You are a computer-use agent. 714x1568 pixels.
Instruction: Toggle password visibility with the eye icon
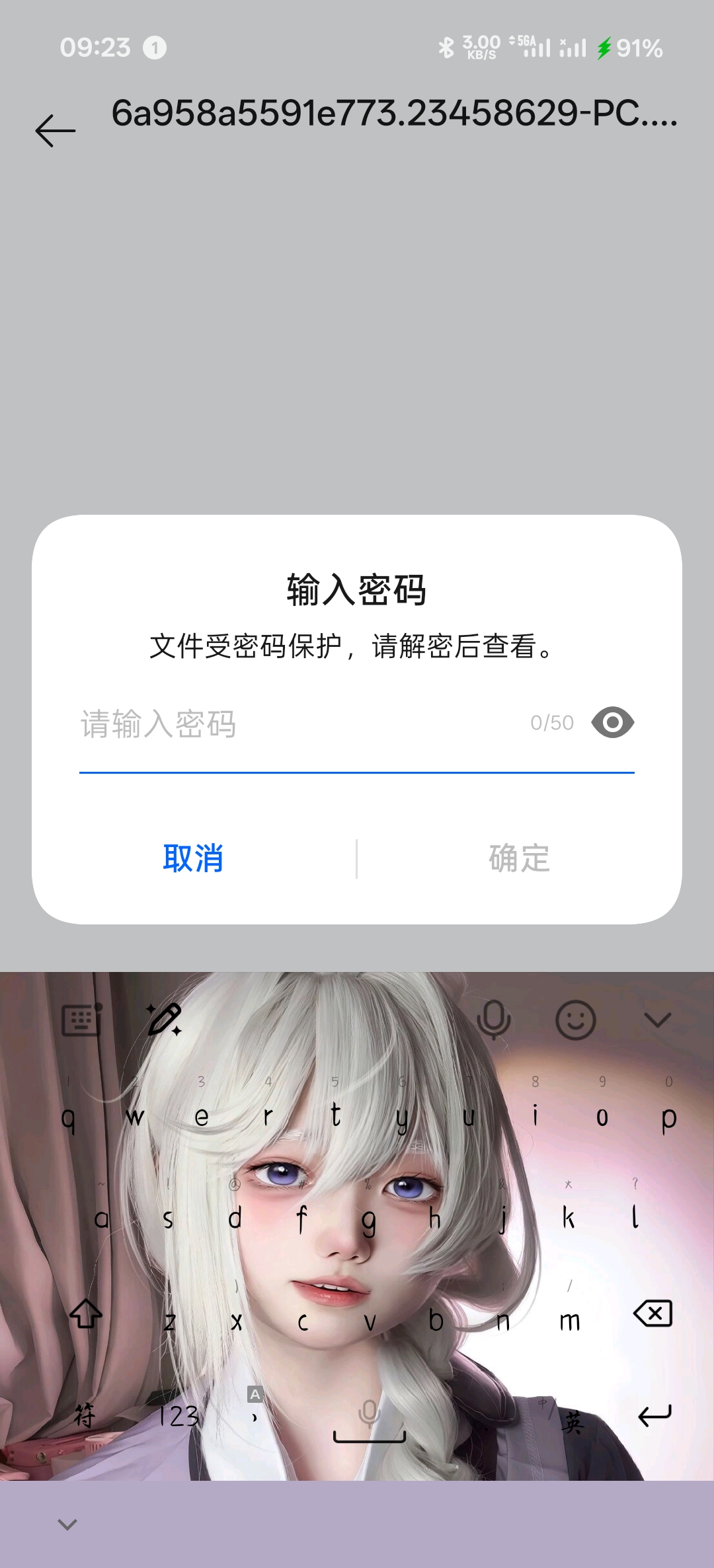pos(613,723)
